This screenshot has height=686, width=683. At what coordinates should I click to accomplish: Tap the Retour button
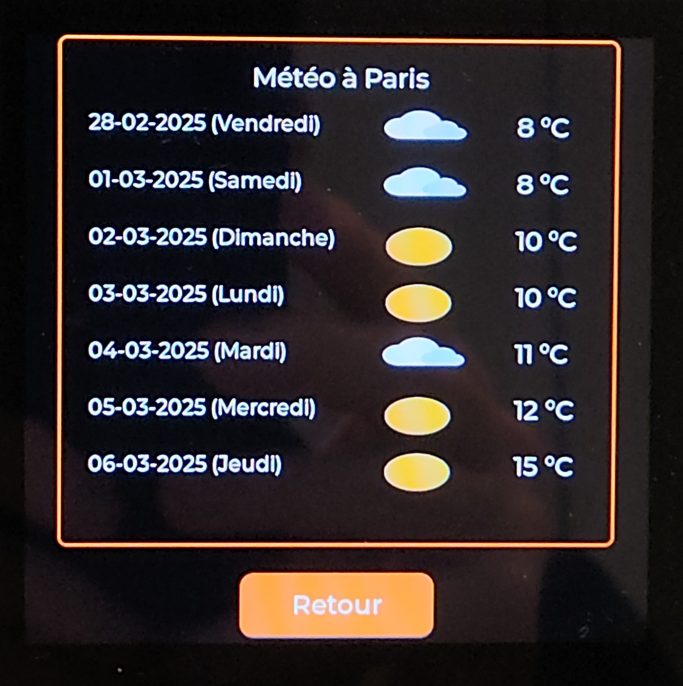pyautogui.click(x=337, y=605)
